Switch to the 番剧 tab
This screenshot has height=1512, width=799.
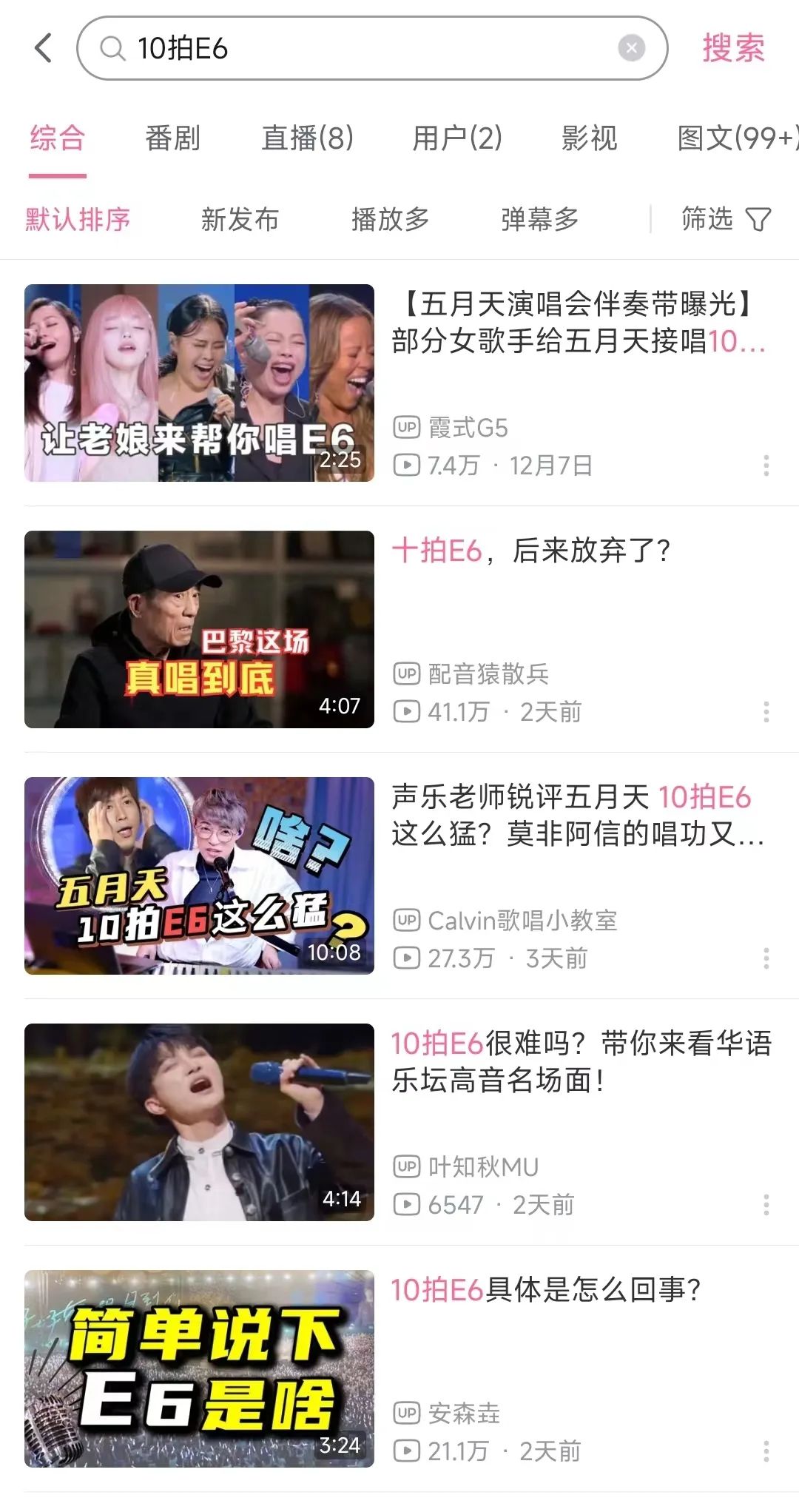(x=172, y=138)
